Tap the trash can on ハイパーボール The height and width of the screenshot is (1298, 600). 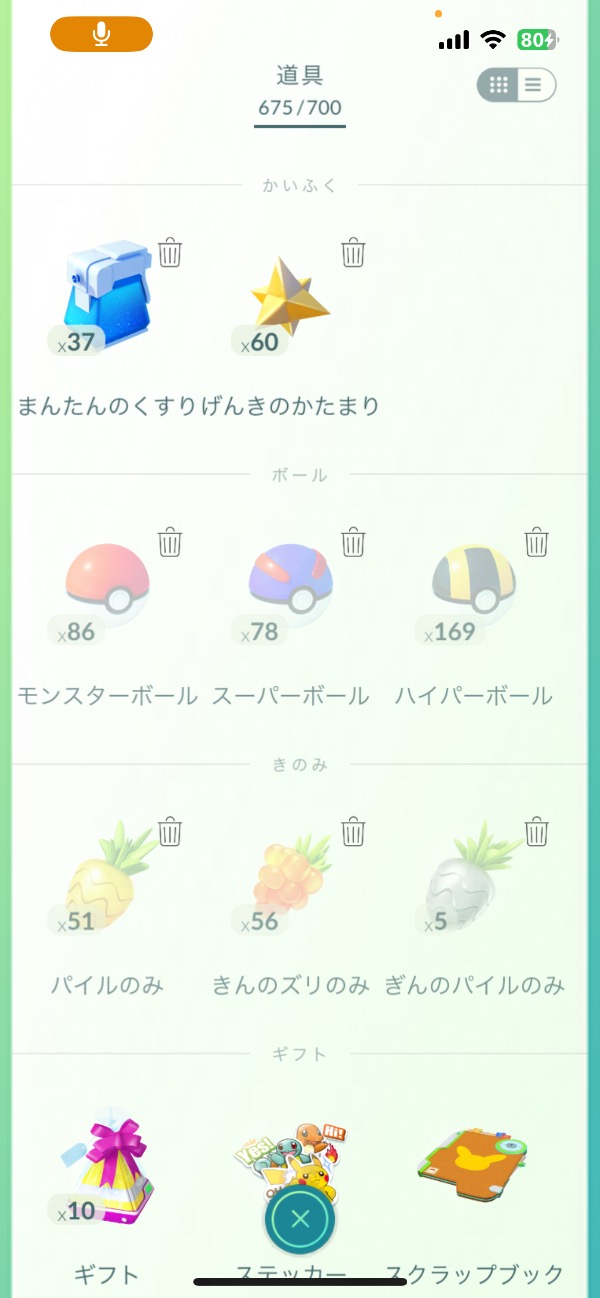click(537, 542)
